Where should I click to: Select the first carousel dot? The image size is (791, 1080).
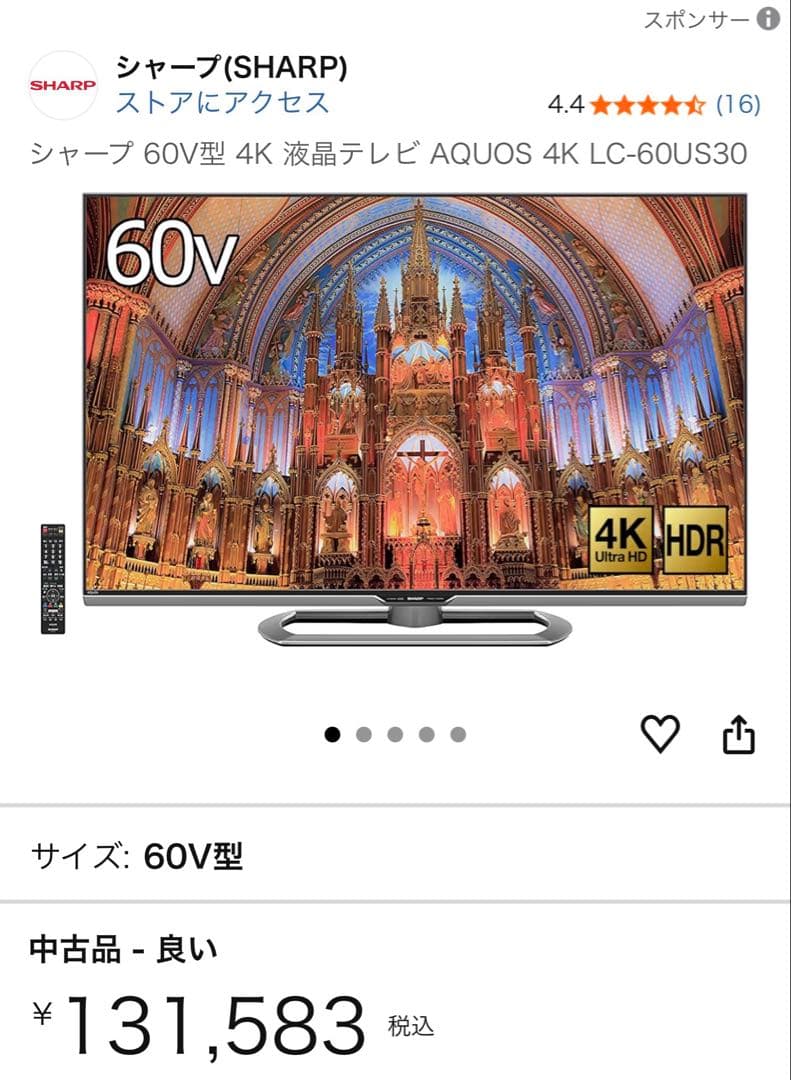(330, 733)
